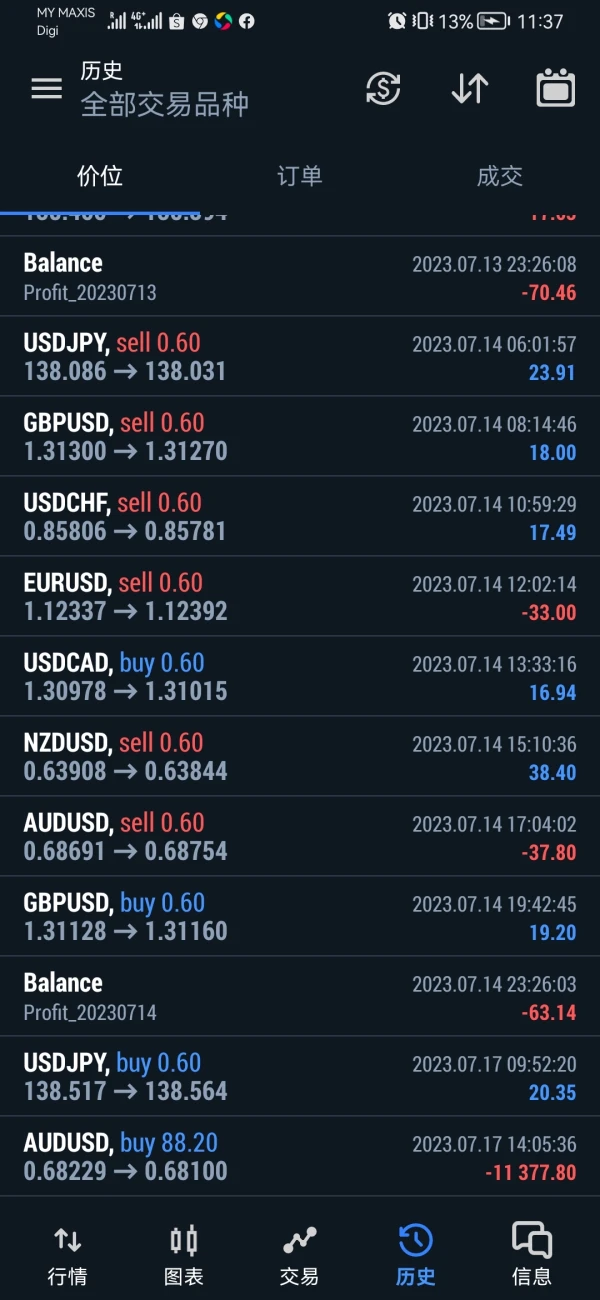This screenshot has height=1300, width=600.
Task: Select the 价位 tab
Action: (x=100, y=177)
